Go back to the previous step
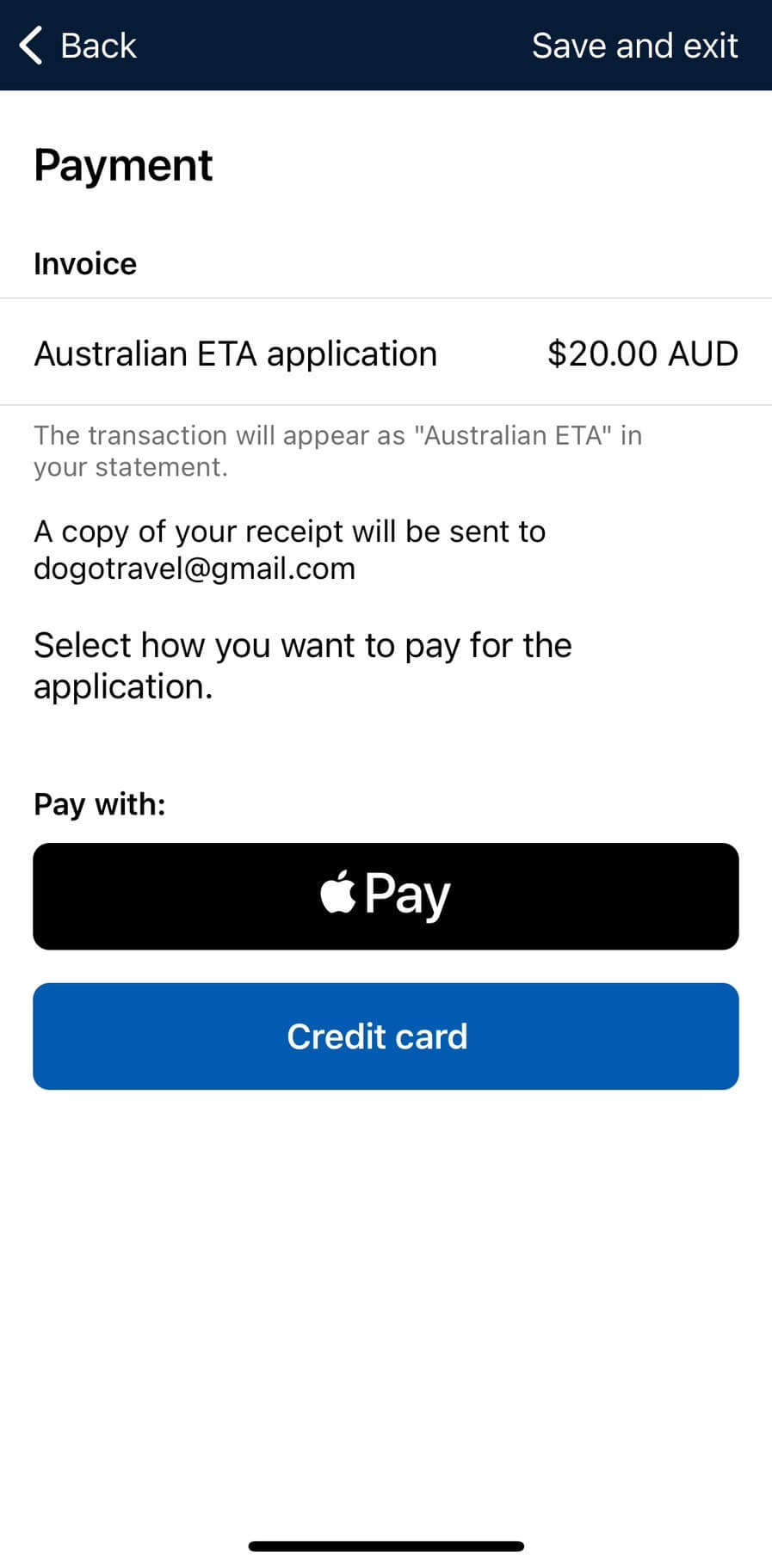This screenshot has height=1568, width=772. 78,46
